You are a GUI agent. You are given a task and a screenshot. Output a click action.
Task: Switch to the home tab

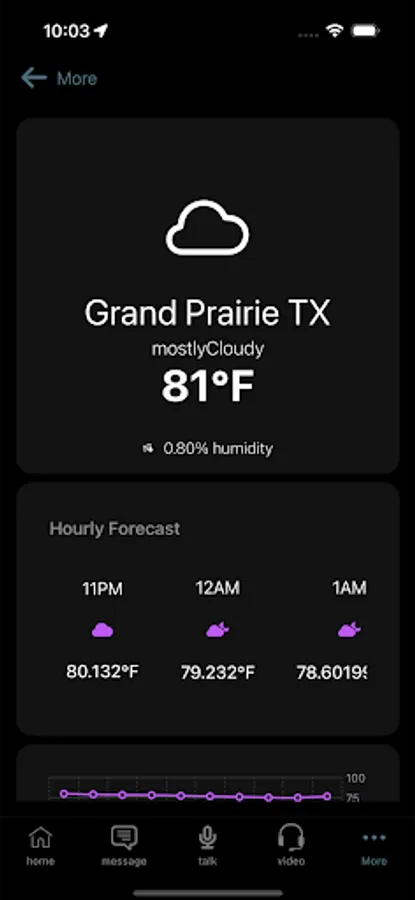[40, 846]
